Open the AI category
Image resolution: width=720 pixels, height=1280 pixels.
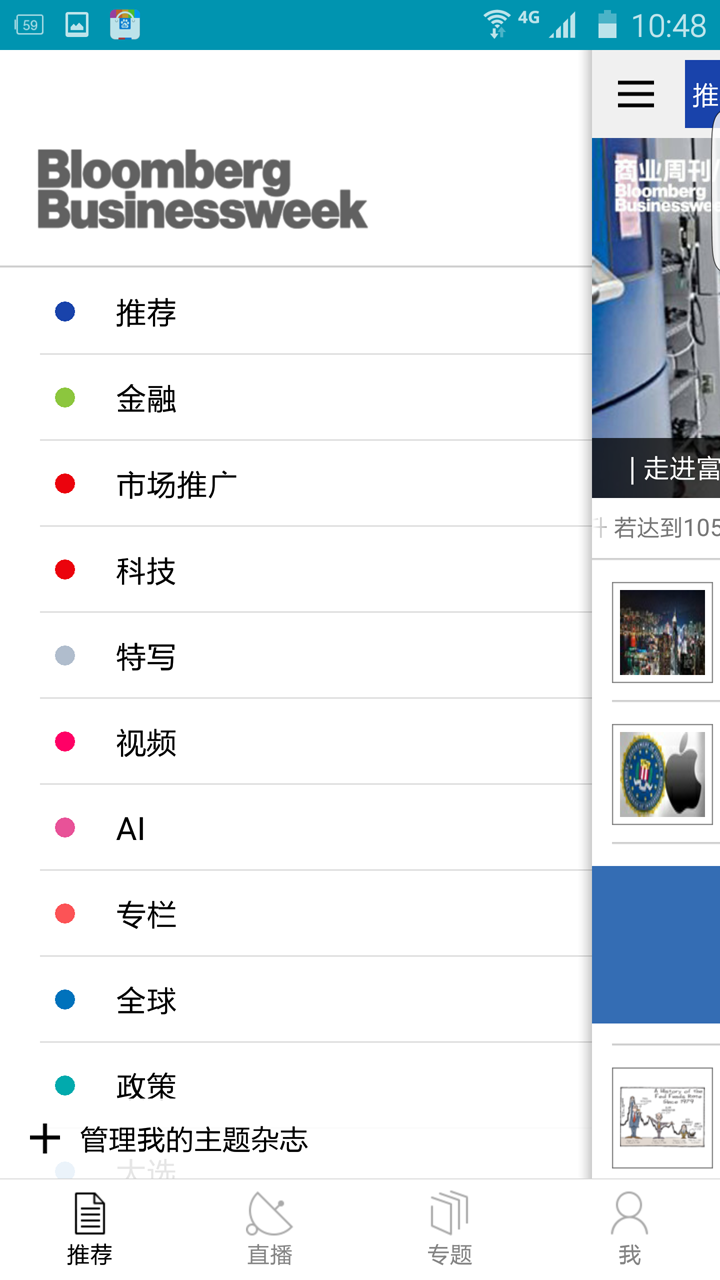[x=131, y=829]
